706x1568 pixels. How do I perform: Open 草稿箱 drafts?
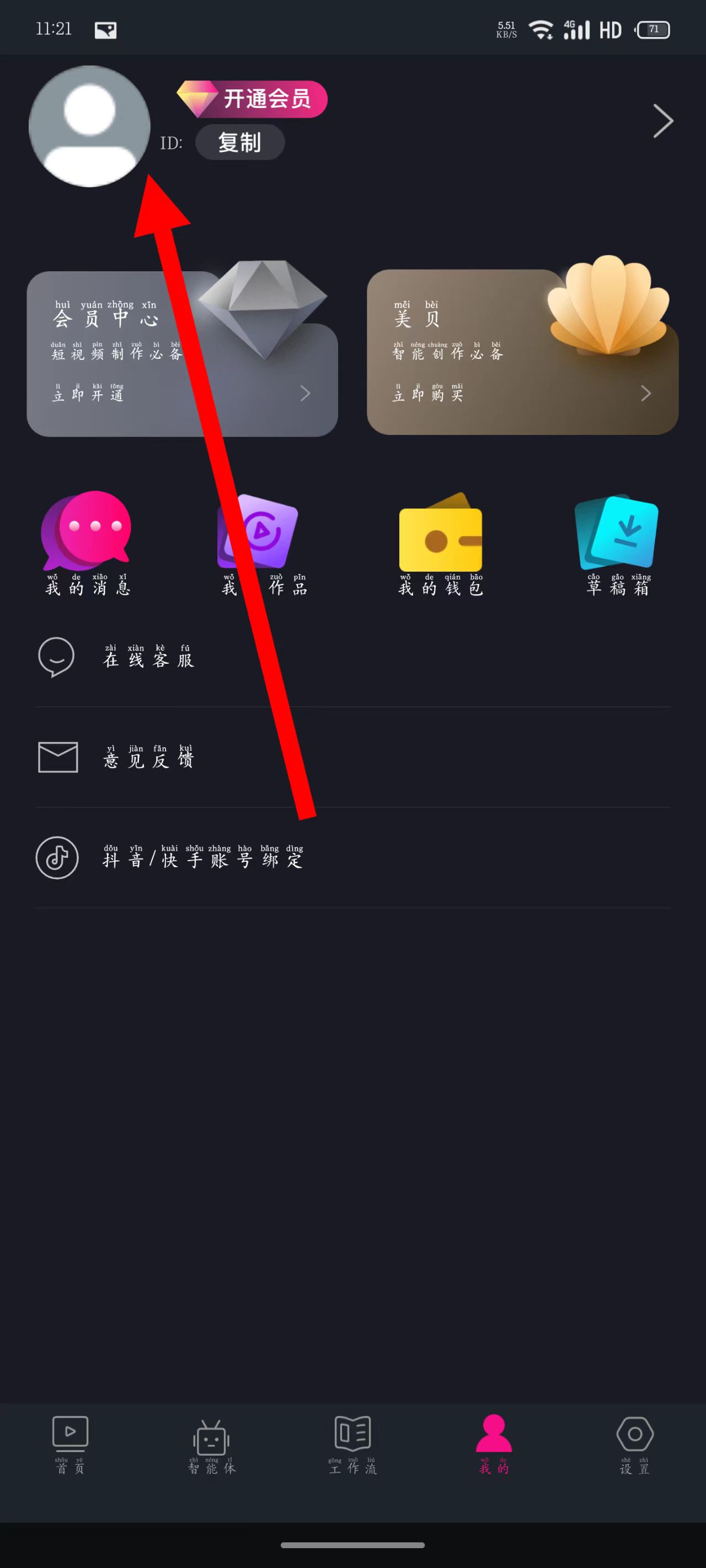618,543
